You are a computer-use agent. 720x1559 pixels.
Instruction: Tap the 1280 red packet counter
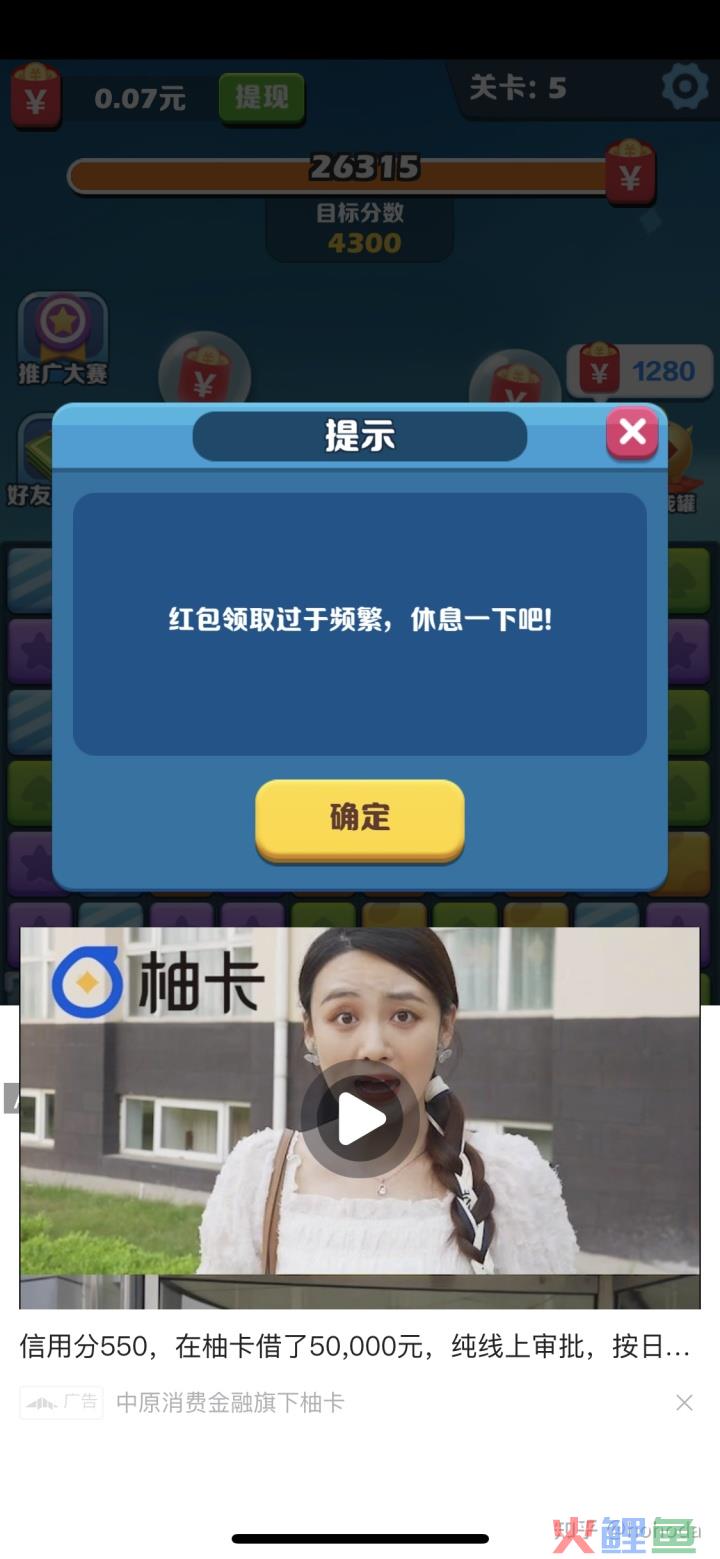640,372
